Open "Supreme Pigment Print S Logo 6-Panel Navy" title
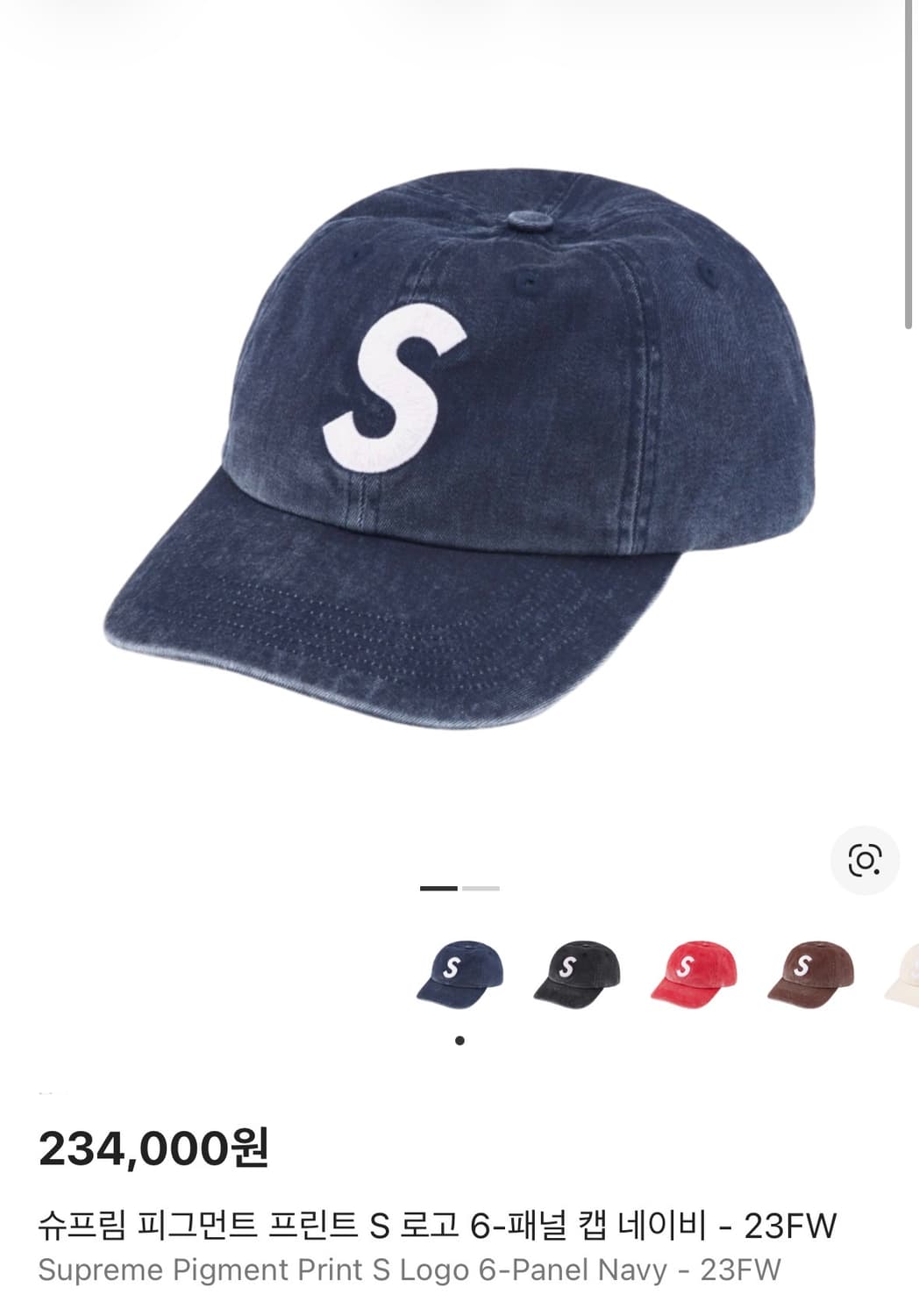Screen dimensions: 919x1316 click(413, 1266)
